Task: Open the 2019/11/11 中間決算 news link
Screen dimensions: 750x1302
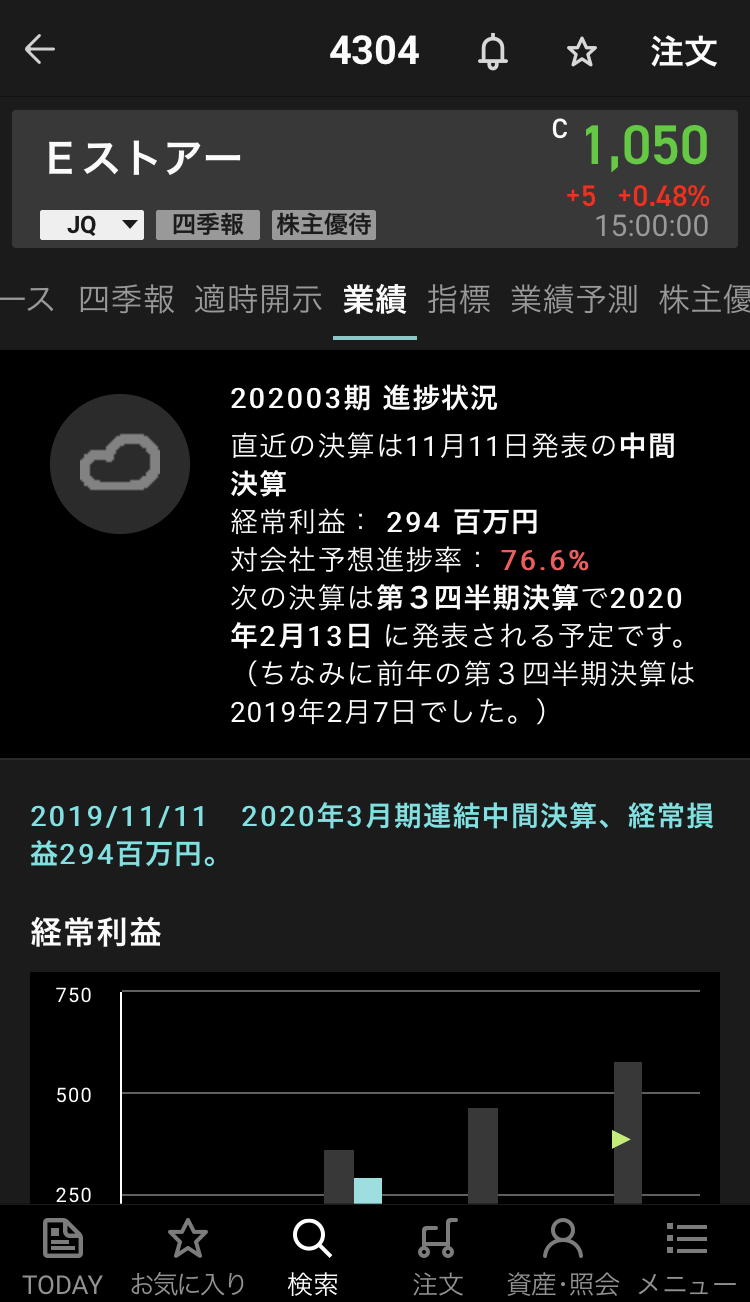Action: click(372, 835)
